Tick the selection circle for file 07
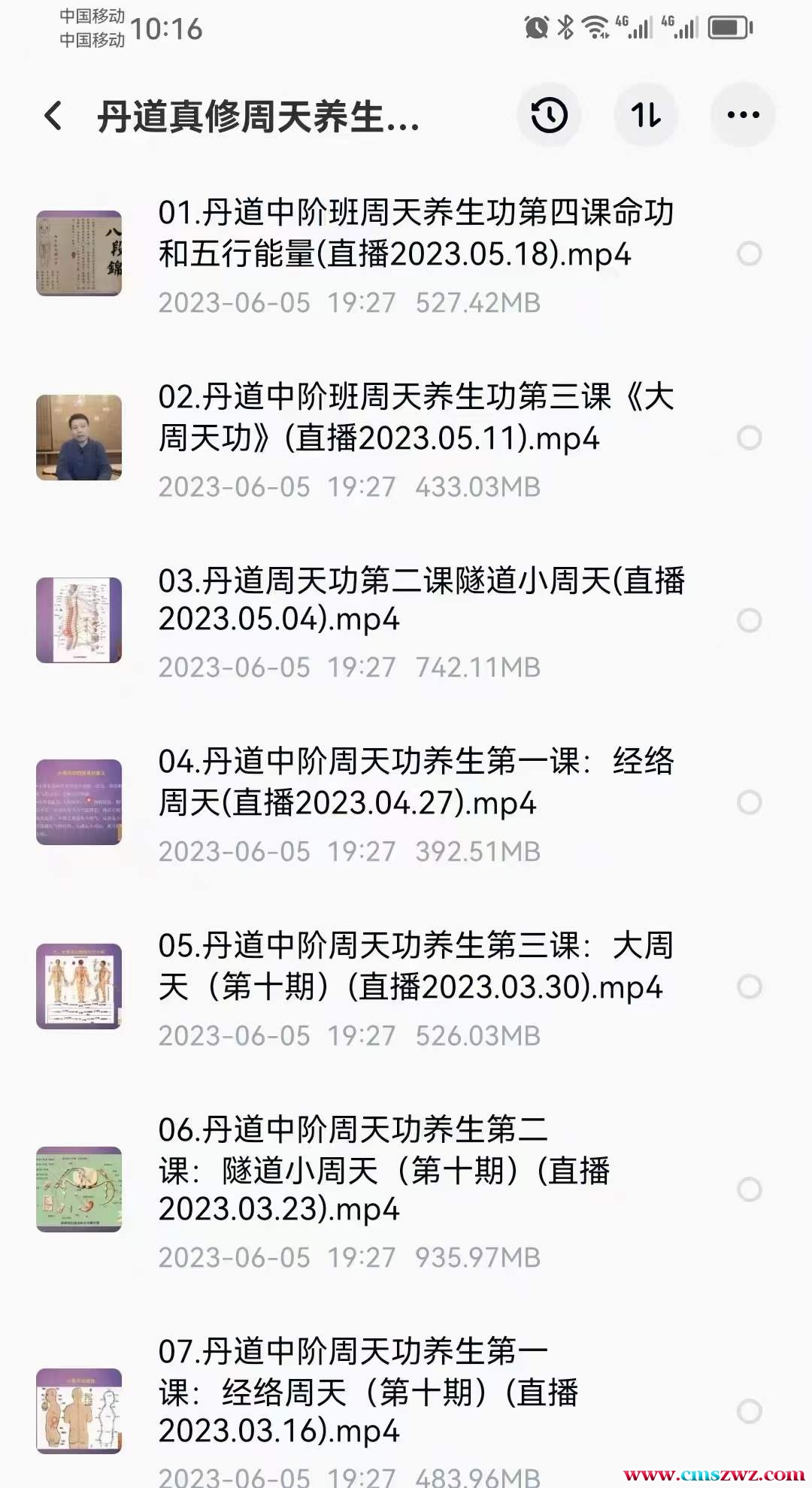Image resolution: width=812 pixels, height=1488 pixels. (749, 1411)
